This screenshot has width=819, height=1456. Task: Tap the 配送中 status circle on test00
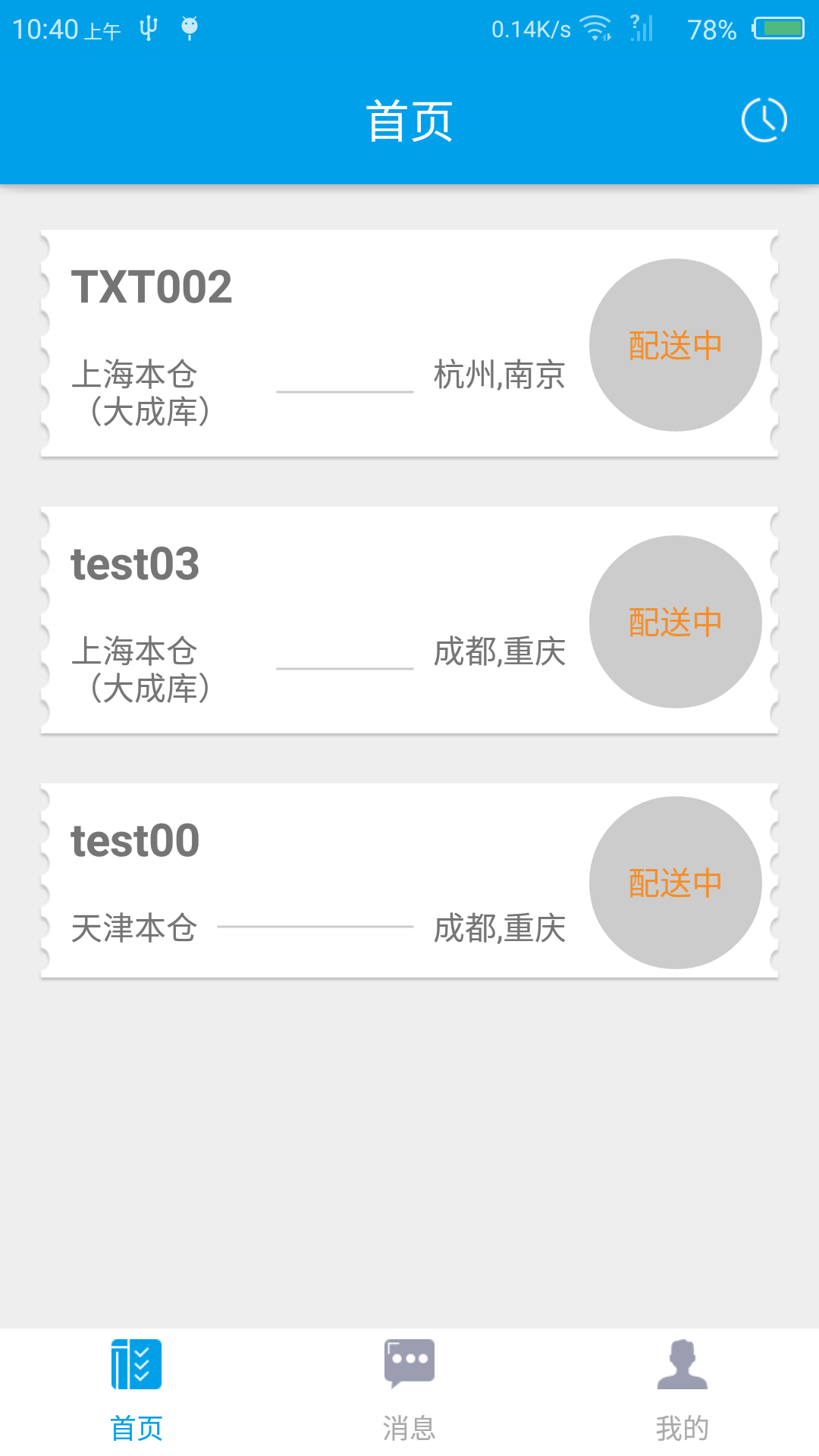coord(674,882)
